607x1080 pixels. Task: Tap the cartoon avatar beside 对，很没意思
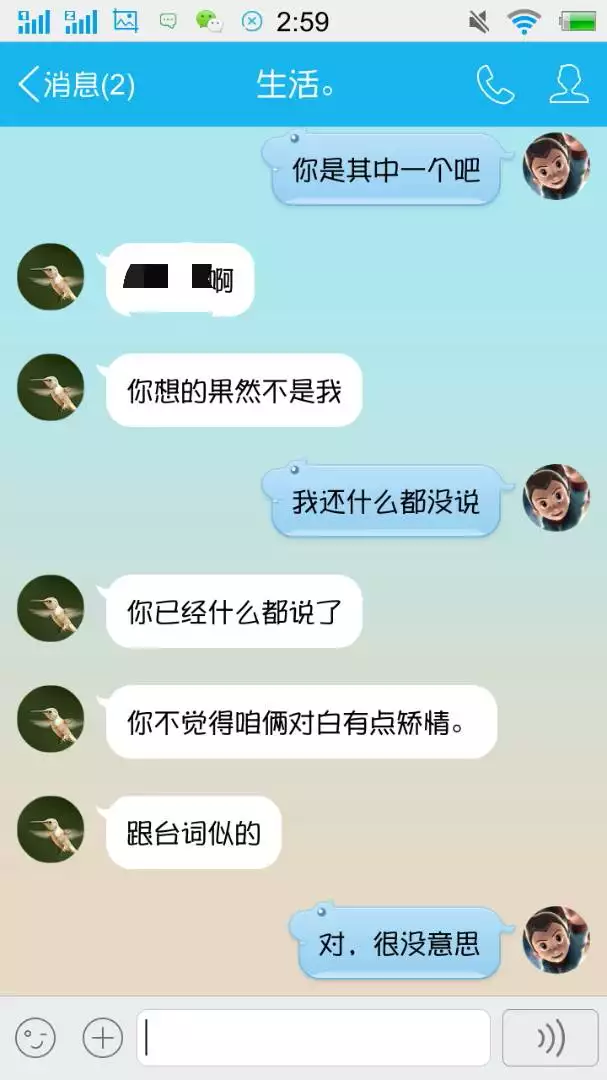pos(556,940)
